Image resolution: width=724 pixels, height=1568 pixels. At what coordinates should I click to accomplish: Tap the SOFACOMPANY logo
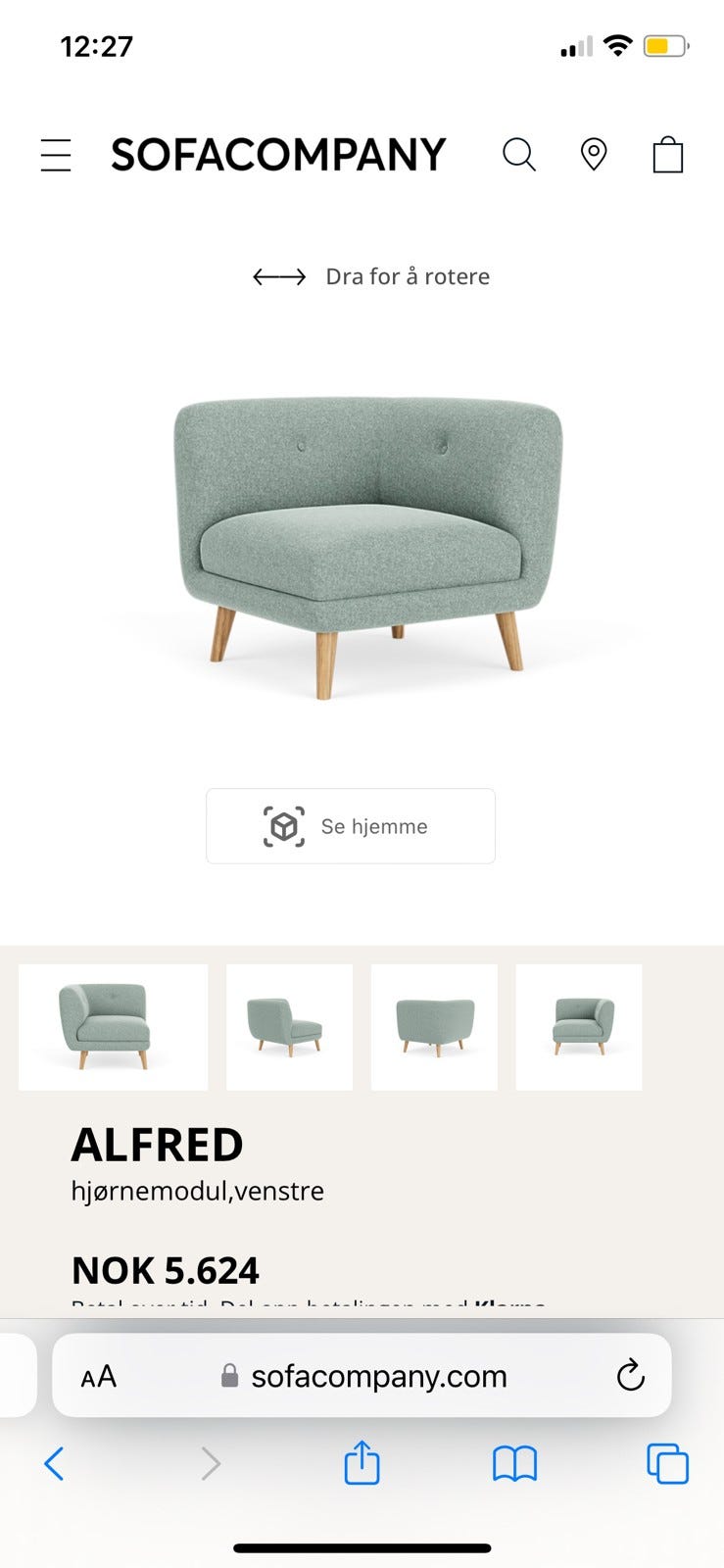[x=279, y=154]
